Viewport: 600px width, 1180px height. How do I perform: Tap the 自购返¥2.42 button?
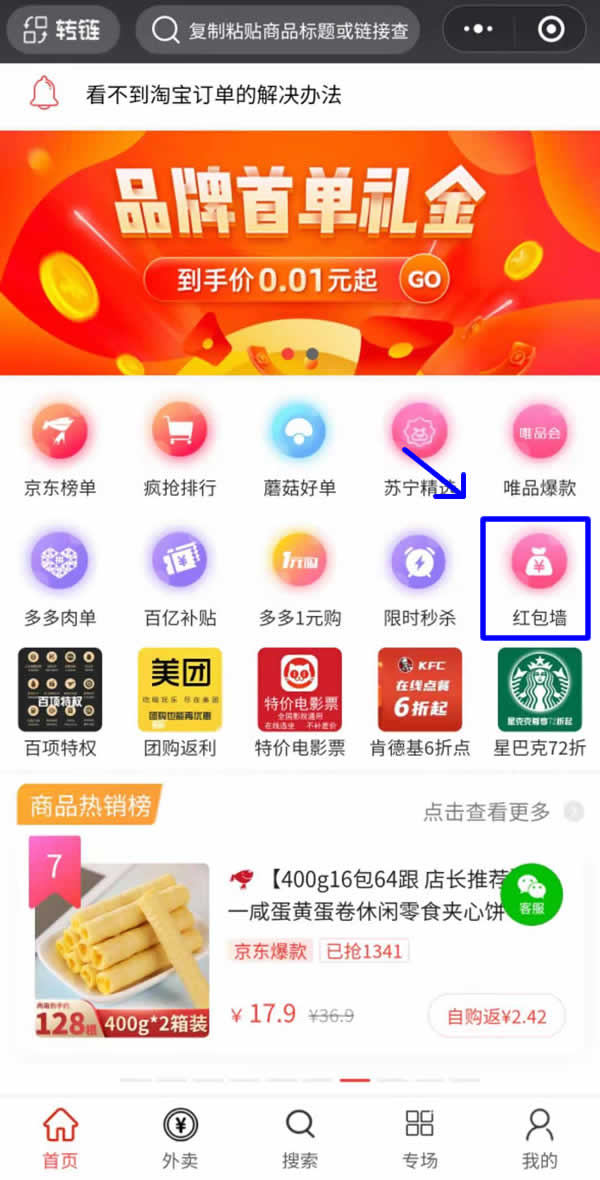coord(496,1016)
